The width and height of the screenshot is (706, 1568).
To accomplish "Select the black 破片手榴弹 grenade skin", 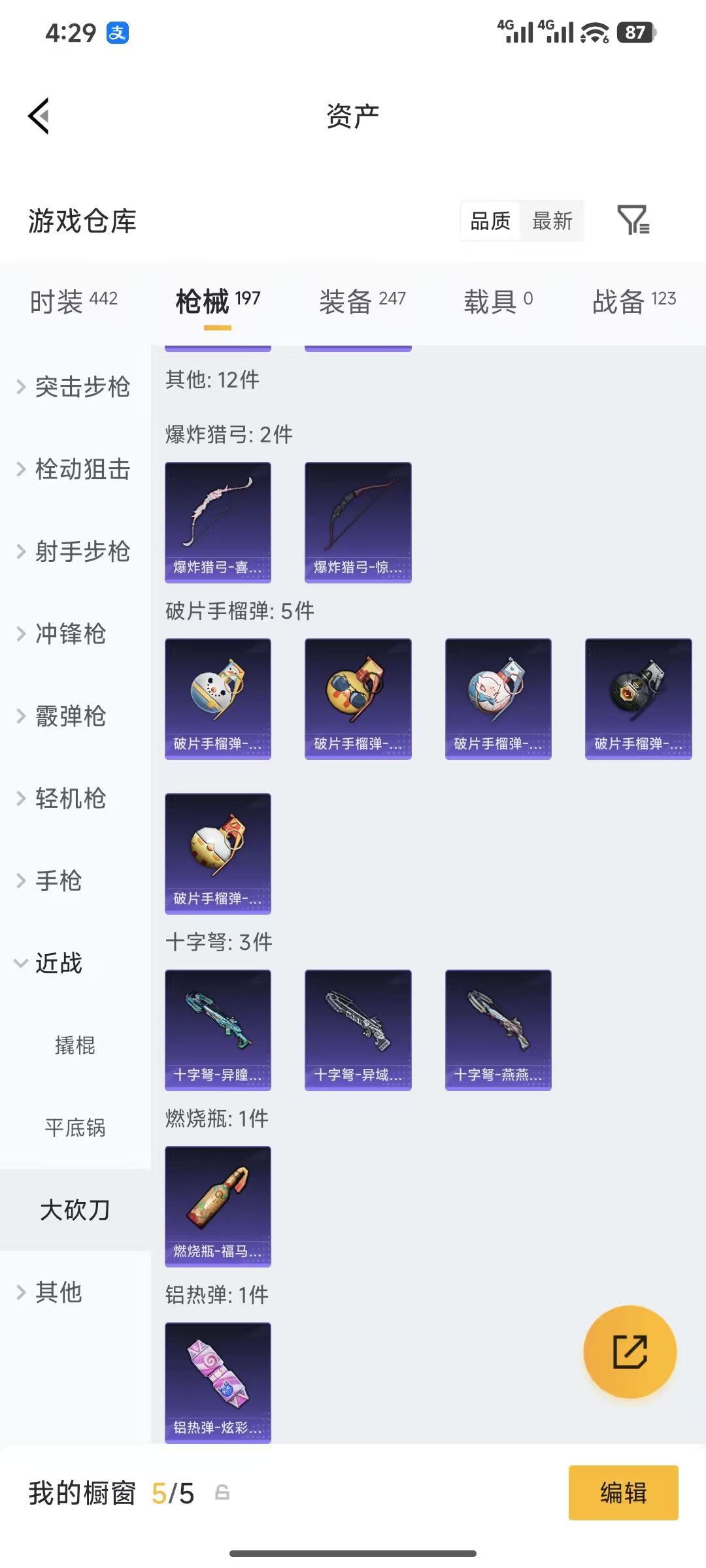I will coord(638,698).
